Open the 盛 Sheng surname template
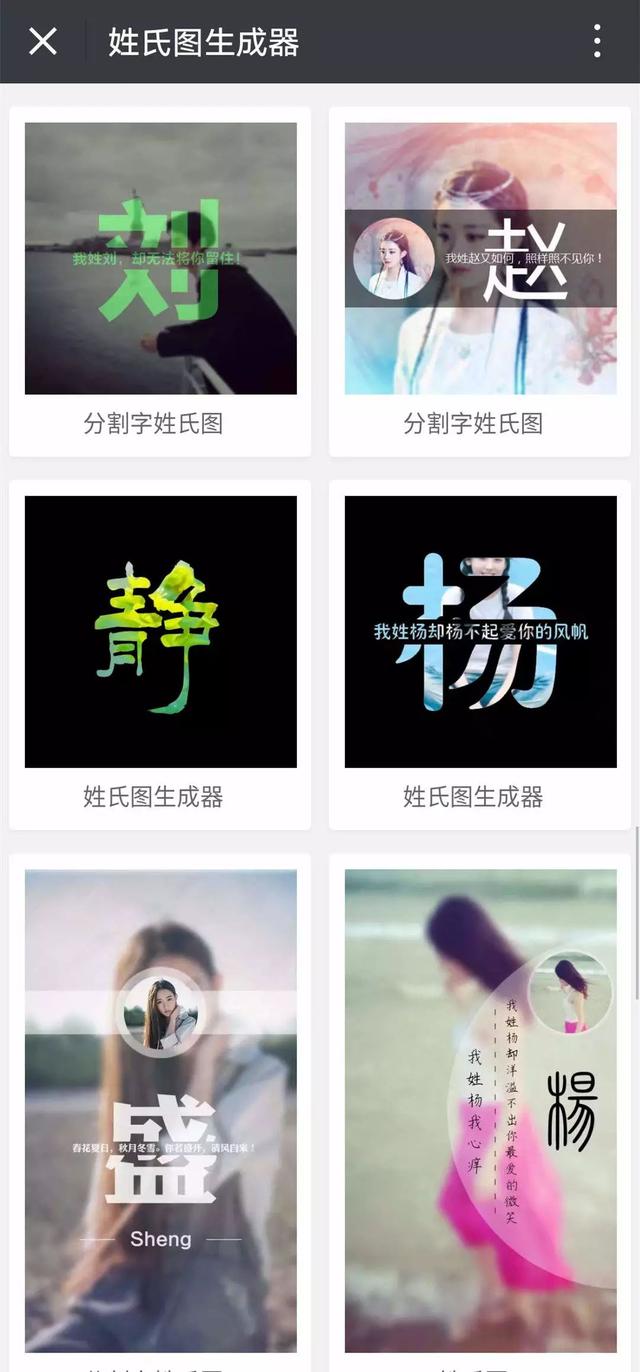The height and width of the screenshot is (1372, 640). (x=160, y=1110)
